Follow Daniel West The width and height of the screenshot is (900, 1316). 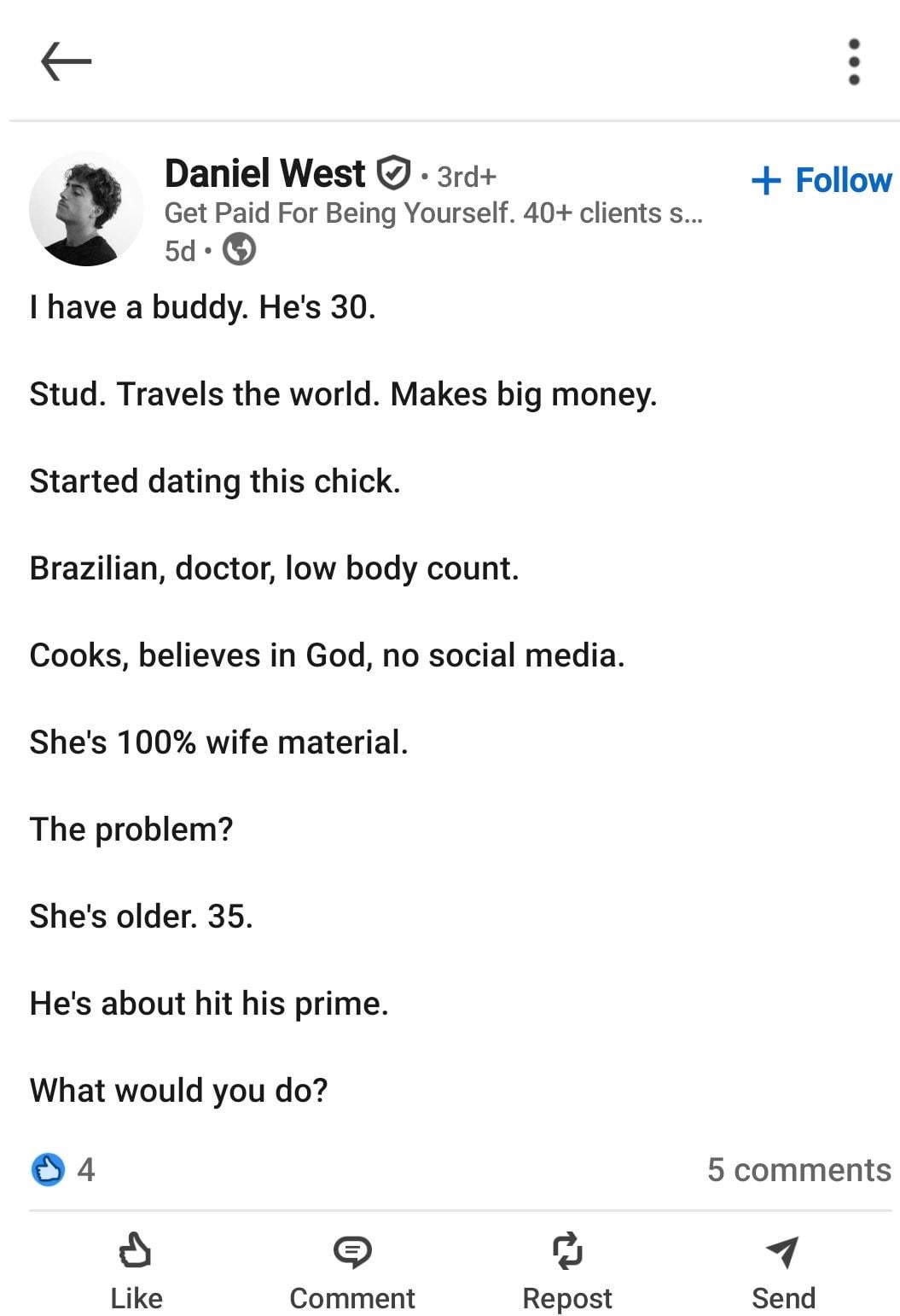tap(822, 180)
